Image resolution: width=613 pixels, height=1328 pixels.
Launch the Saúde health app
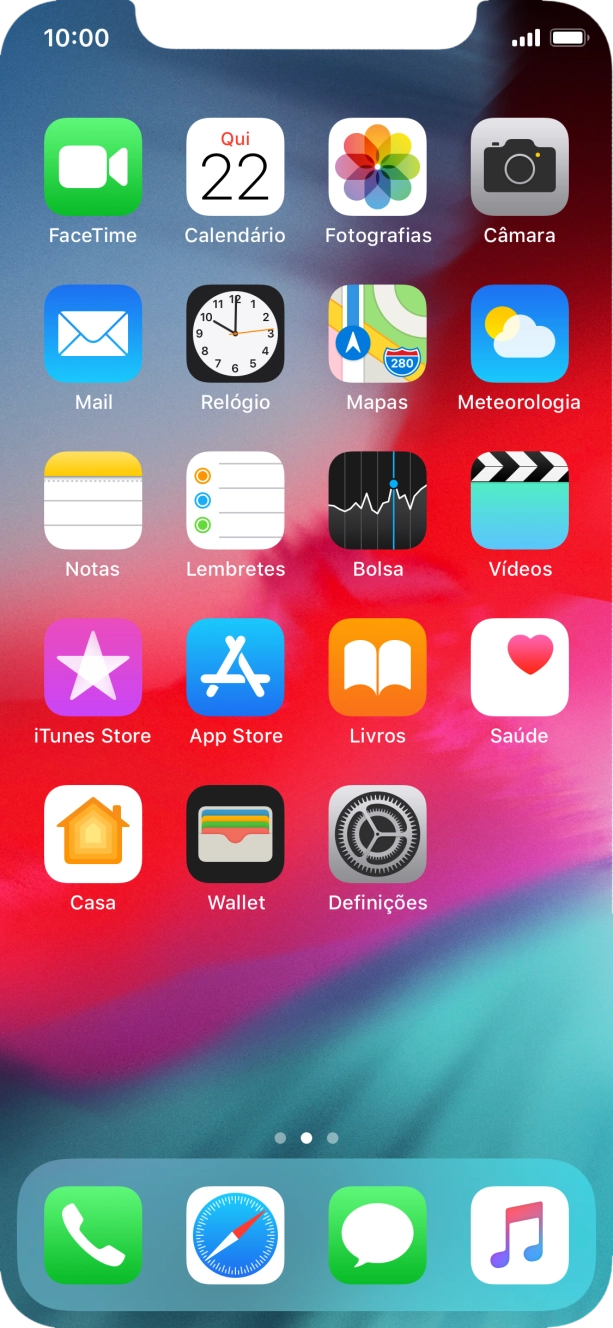click(x=520, y=667)
